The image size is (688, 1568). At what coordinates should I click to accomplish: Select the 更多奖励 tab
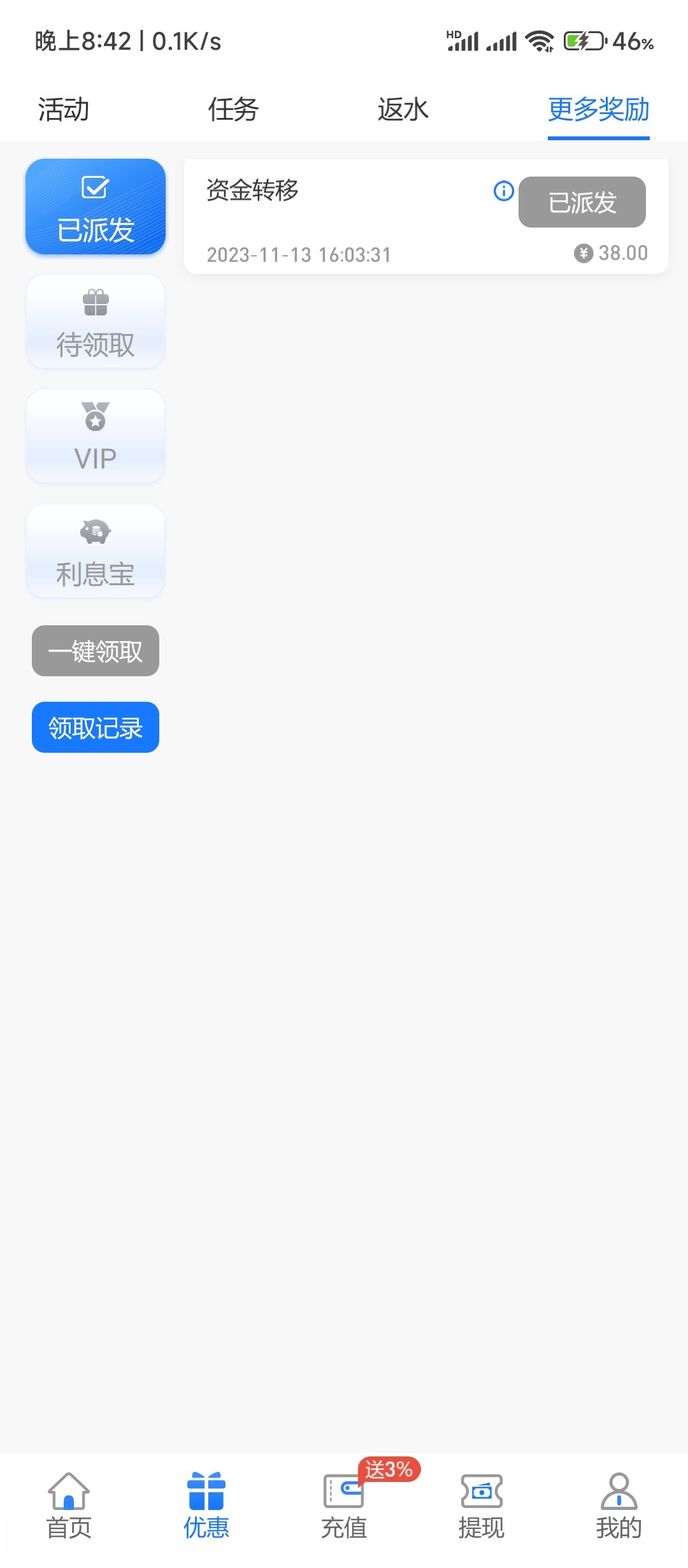coord(598,110)
